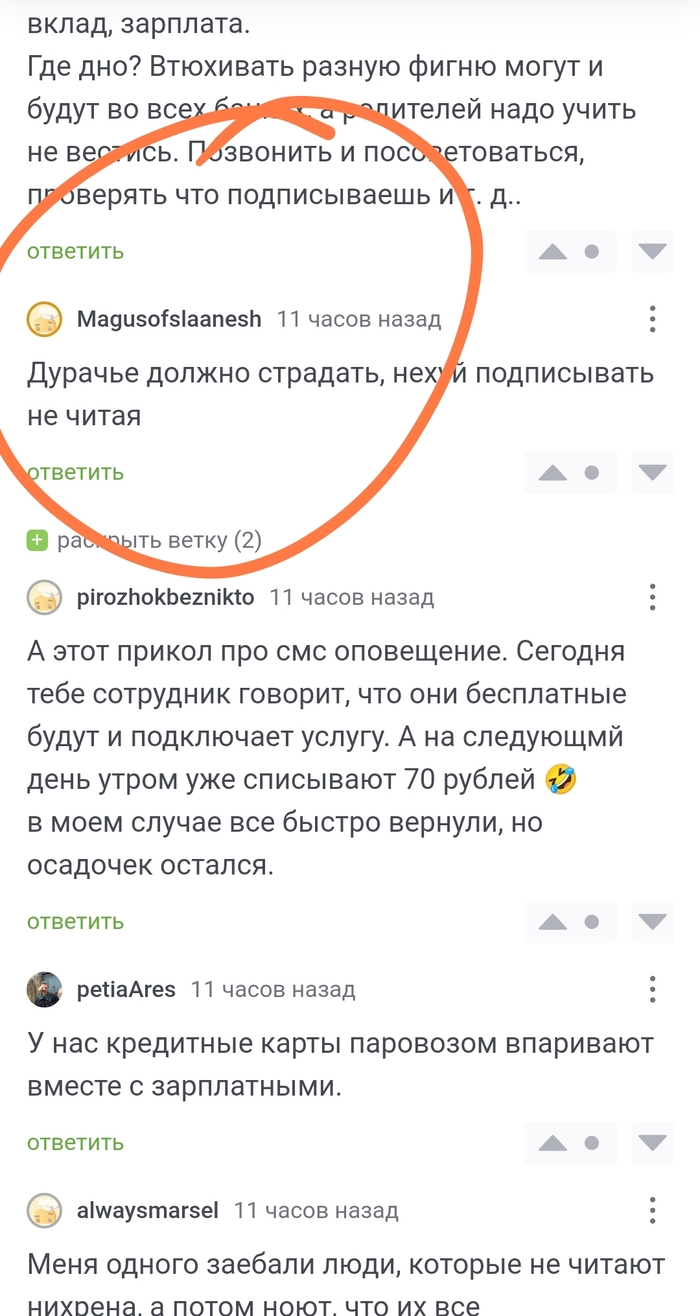The height and width of the screenshot is (1316, 700).
Task: Open overflow menu on petiaAres's comment
Action: point(652,990)
